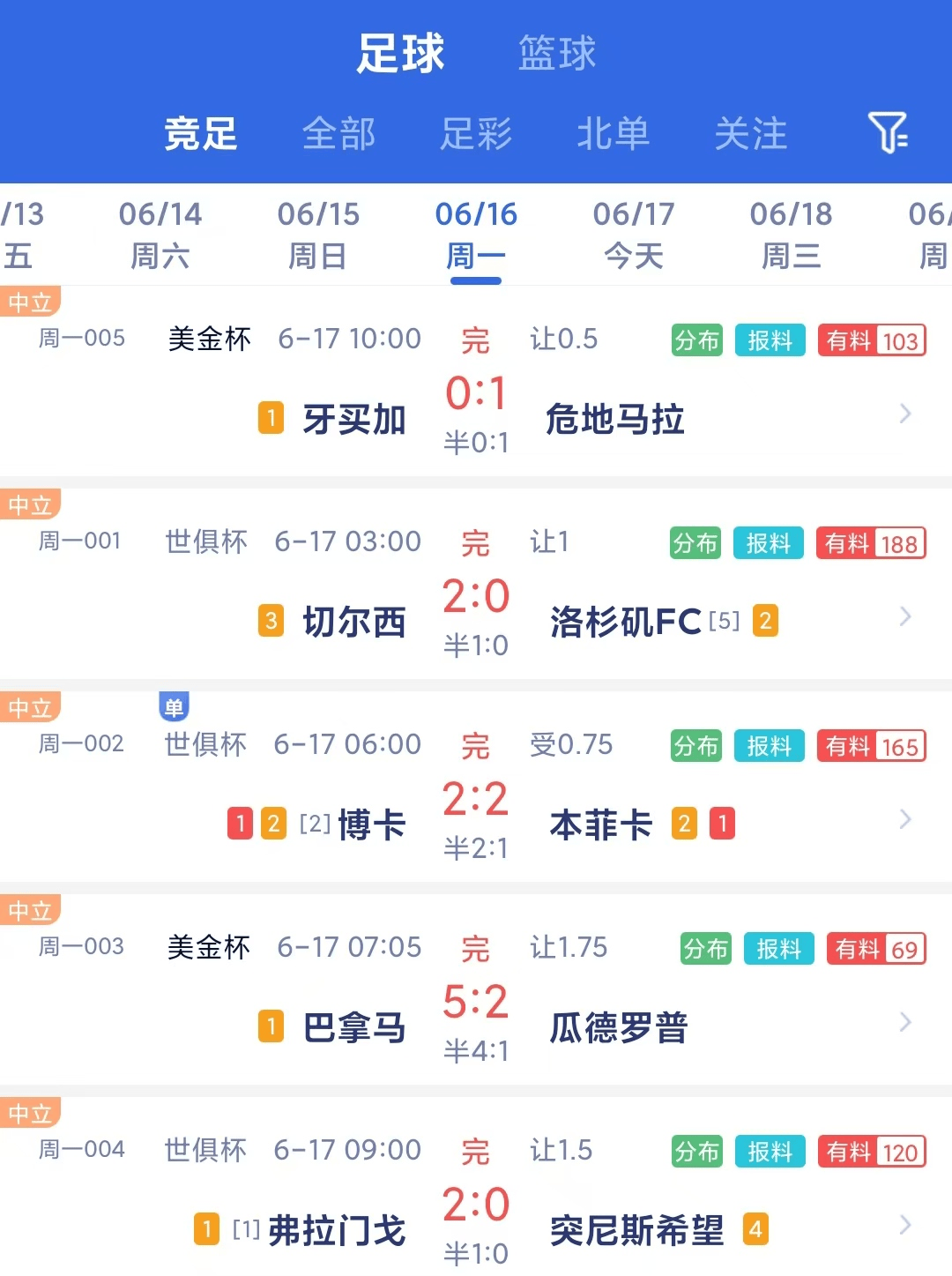Switch to the 足彩 tab
The width and height of the screenshot is (952, 1276).
pos(476,134)
